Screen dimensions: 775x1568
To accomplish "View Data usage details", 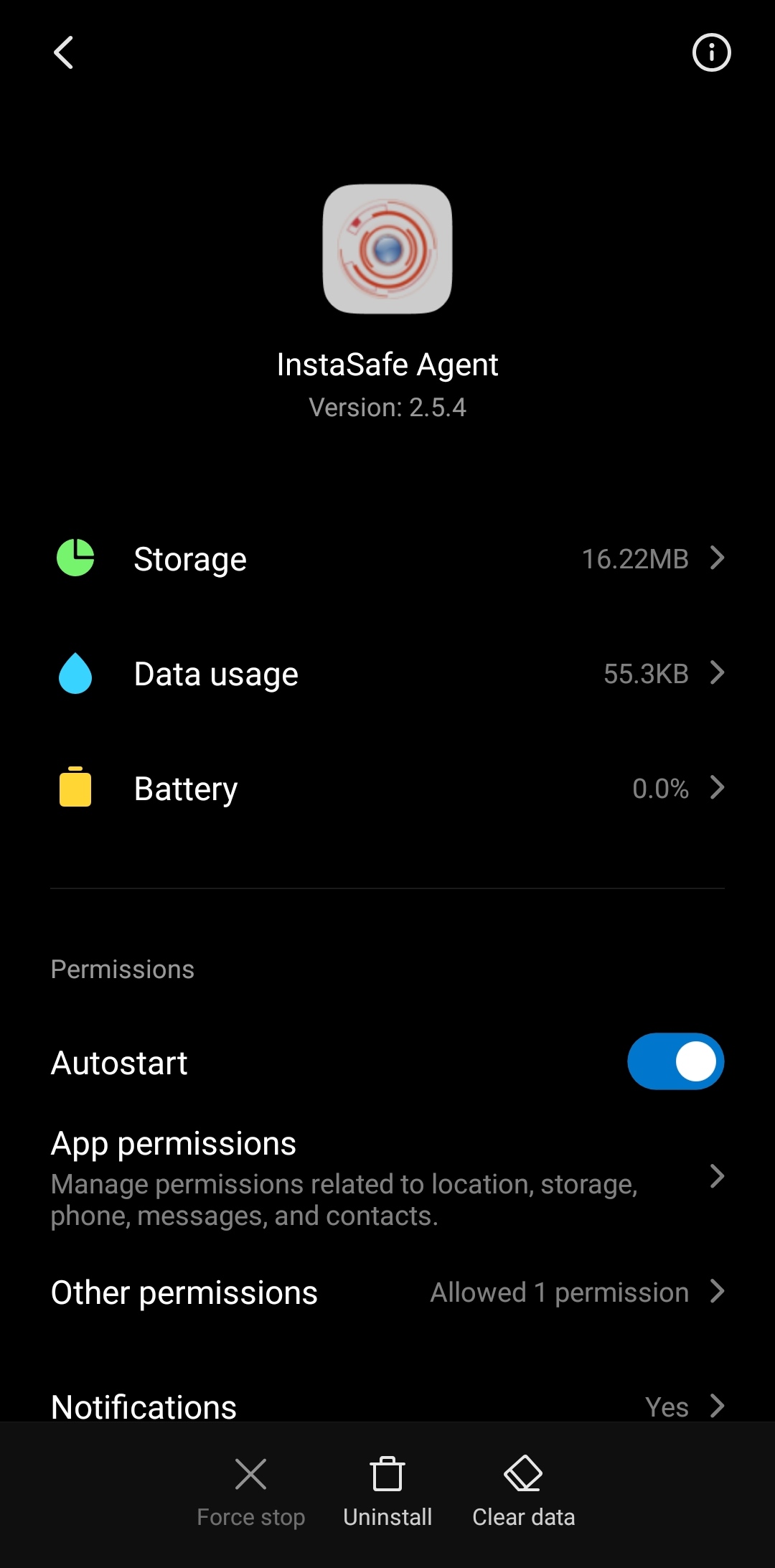I will 387,674.
